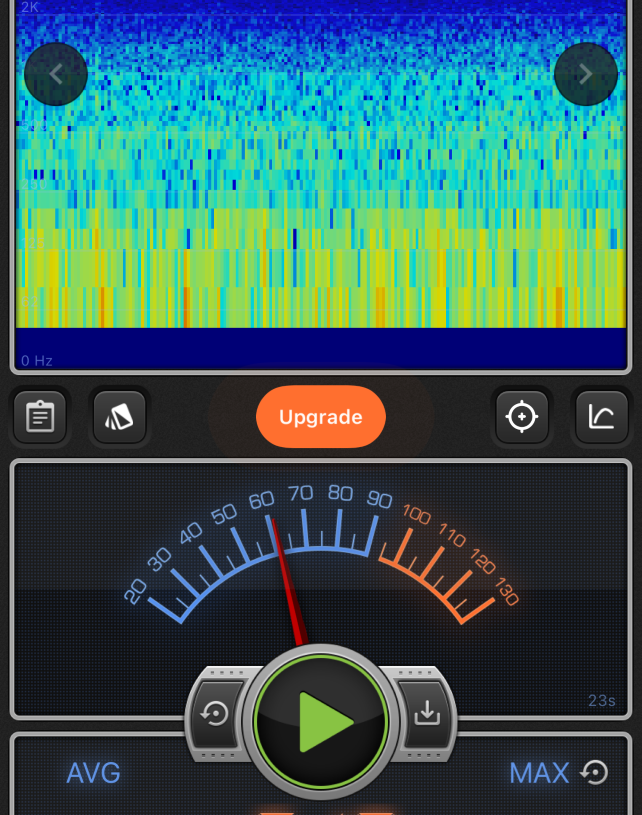The image size is (642, 815).
Task: Start measuring with the green play button
Action: tap(320, 720)
